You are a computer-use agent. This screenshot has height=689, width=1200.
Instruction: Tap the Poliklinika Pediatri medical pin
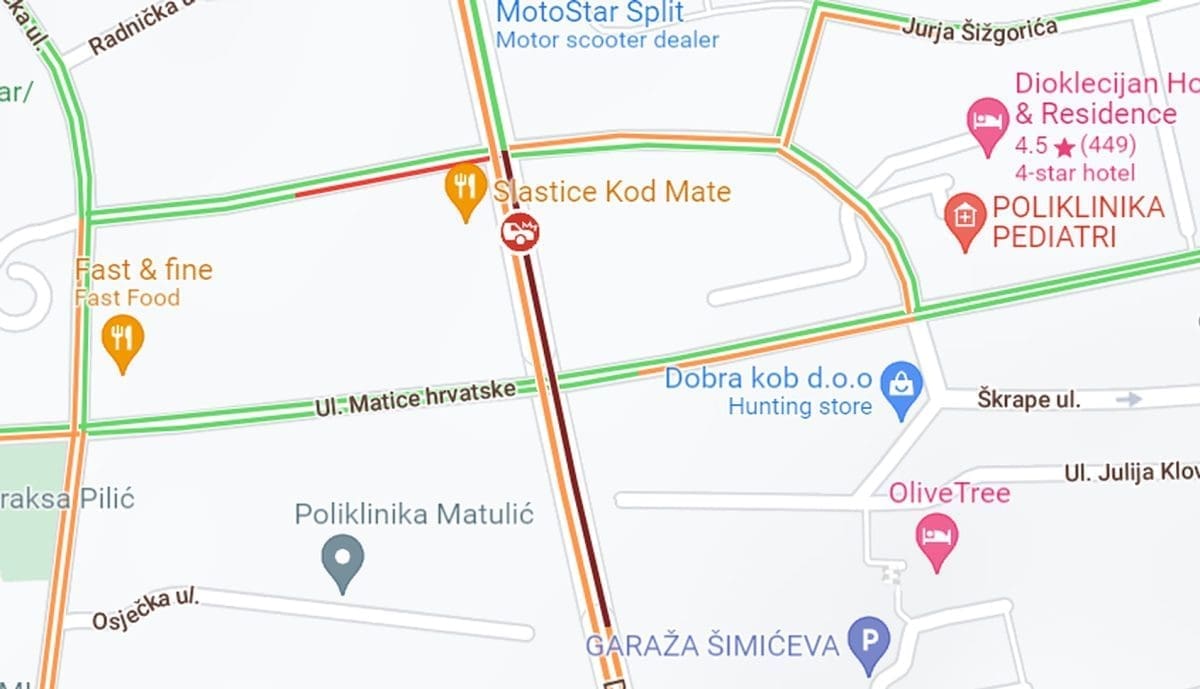pos(964,218)
